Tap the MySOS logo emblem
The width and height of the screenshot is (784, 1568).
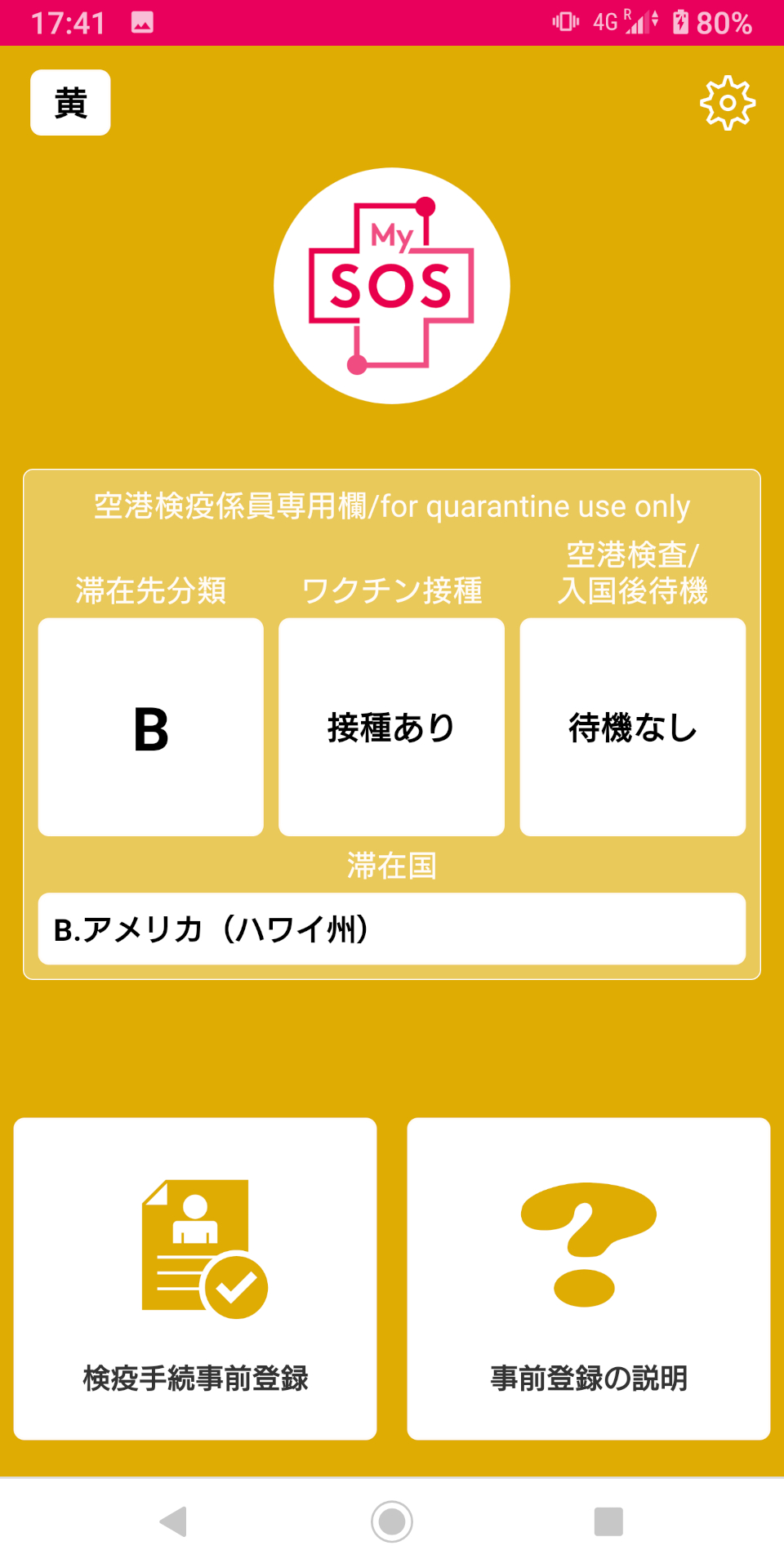[392, 286]
